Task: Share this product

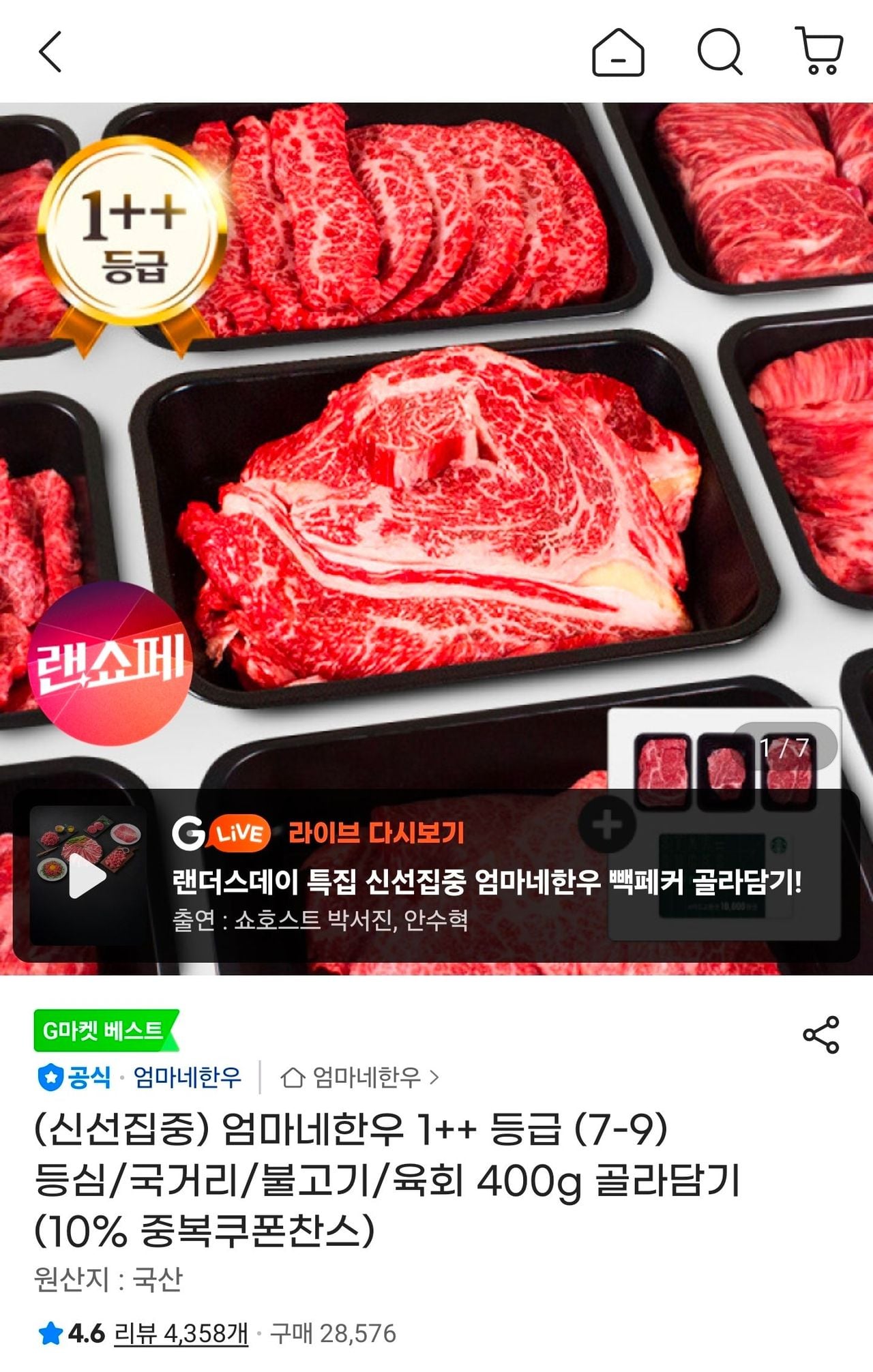Action: click(x=820, y=1035)
